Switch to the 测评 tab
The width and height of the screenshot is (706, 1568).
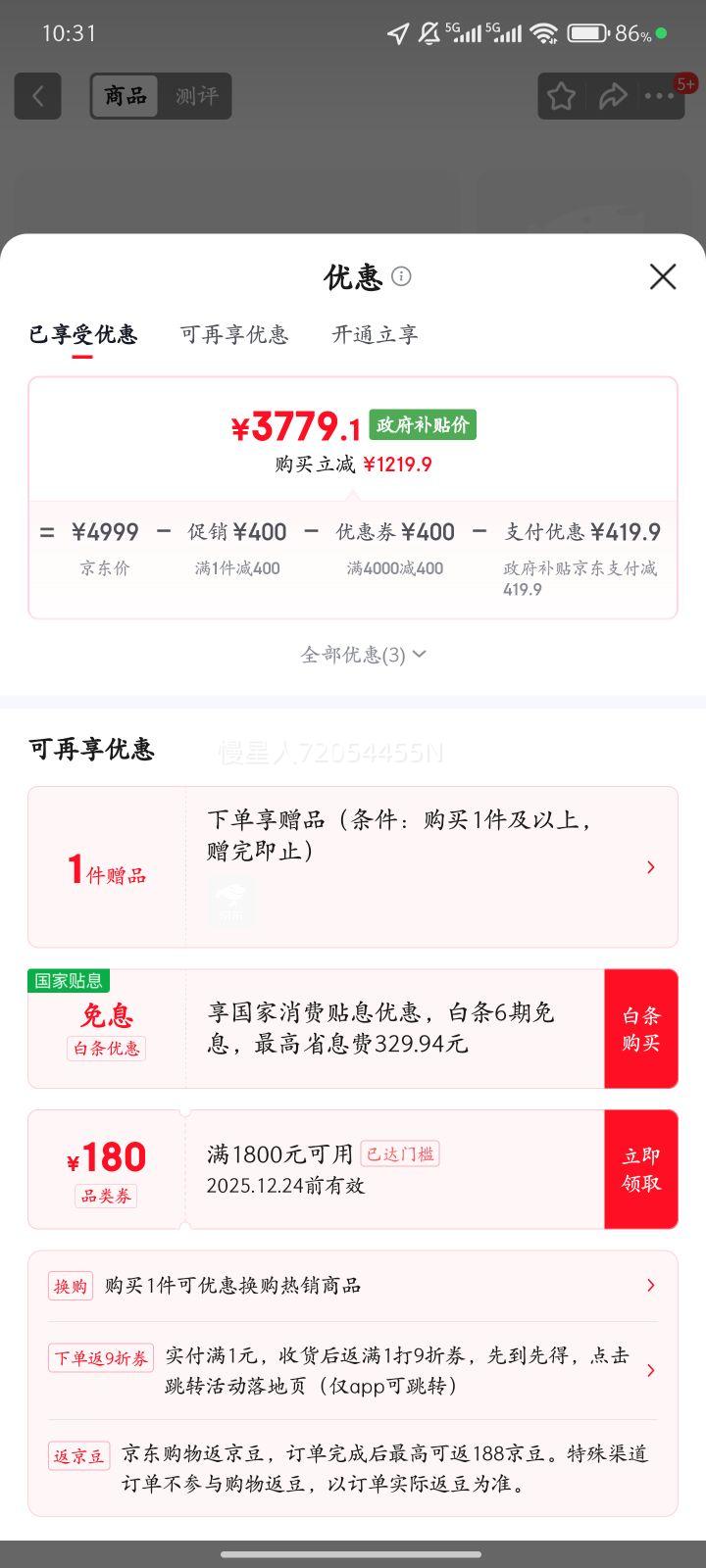pos(196,95)
